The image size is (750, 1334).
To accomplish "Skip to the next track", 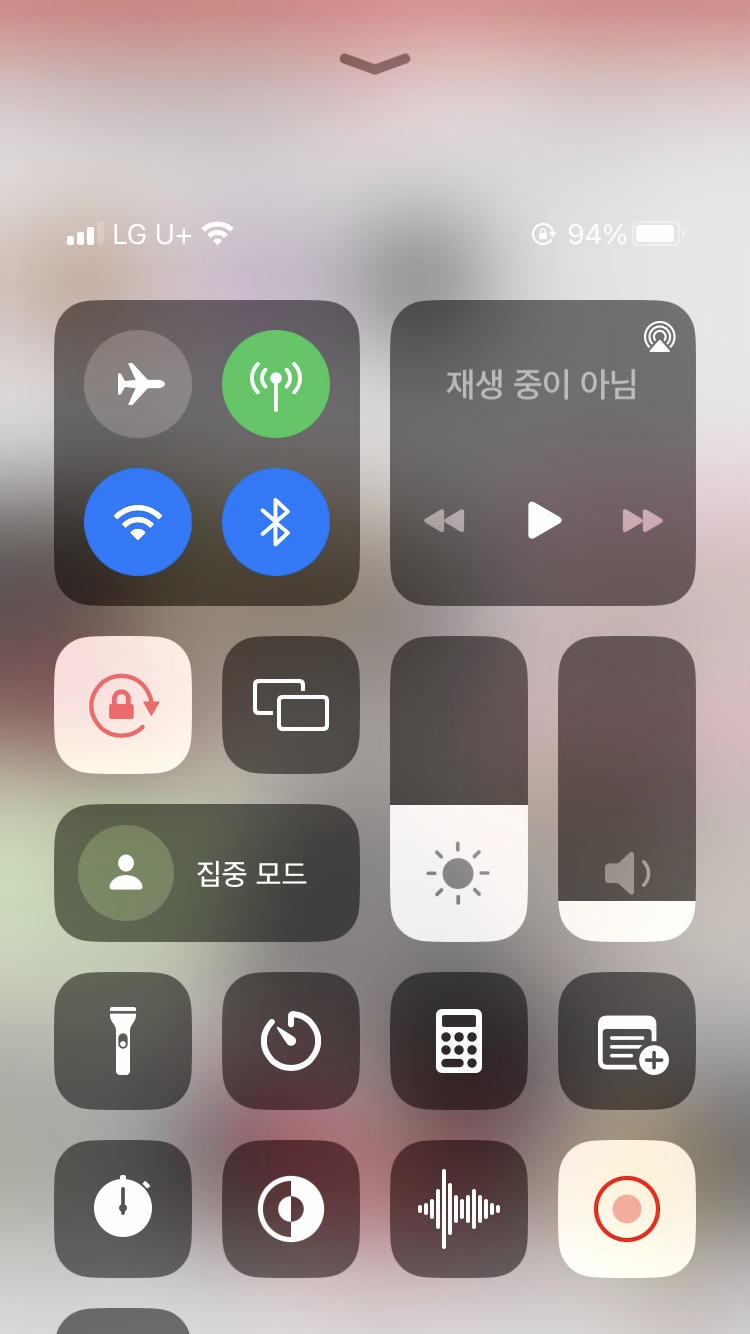I will [643, 521].
